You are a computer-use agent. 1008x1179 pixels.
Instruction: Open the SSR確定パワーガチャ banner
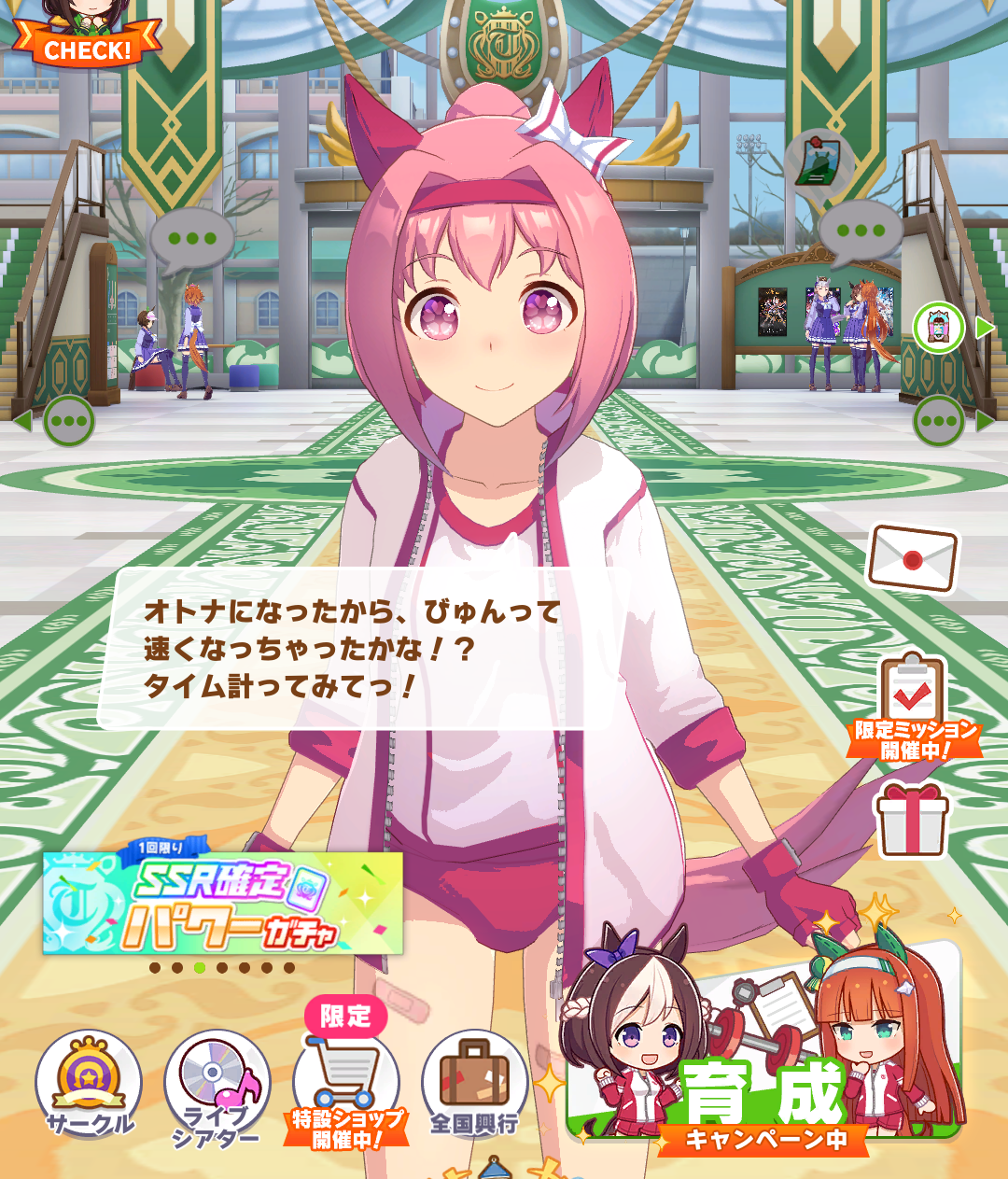coord(223,903)
